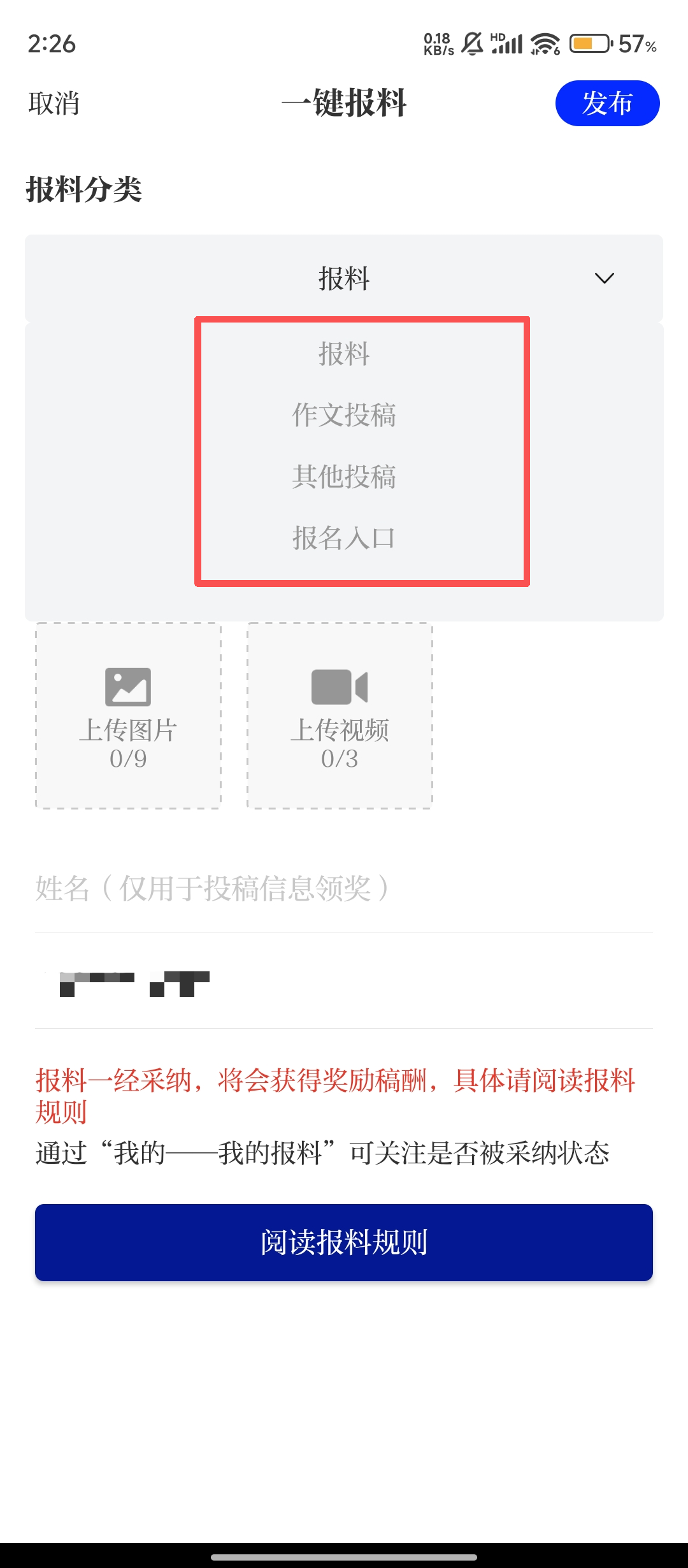Open 阅读报料规则 to read the rules
Viewport: 688px width, 1568px height.
(x=344, y=1242)
